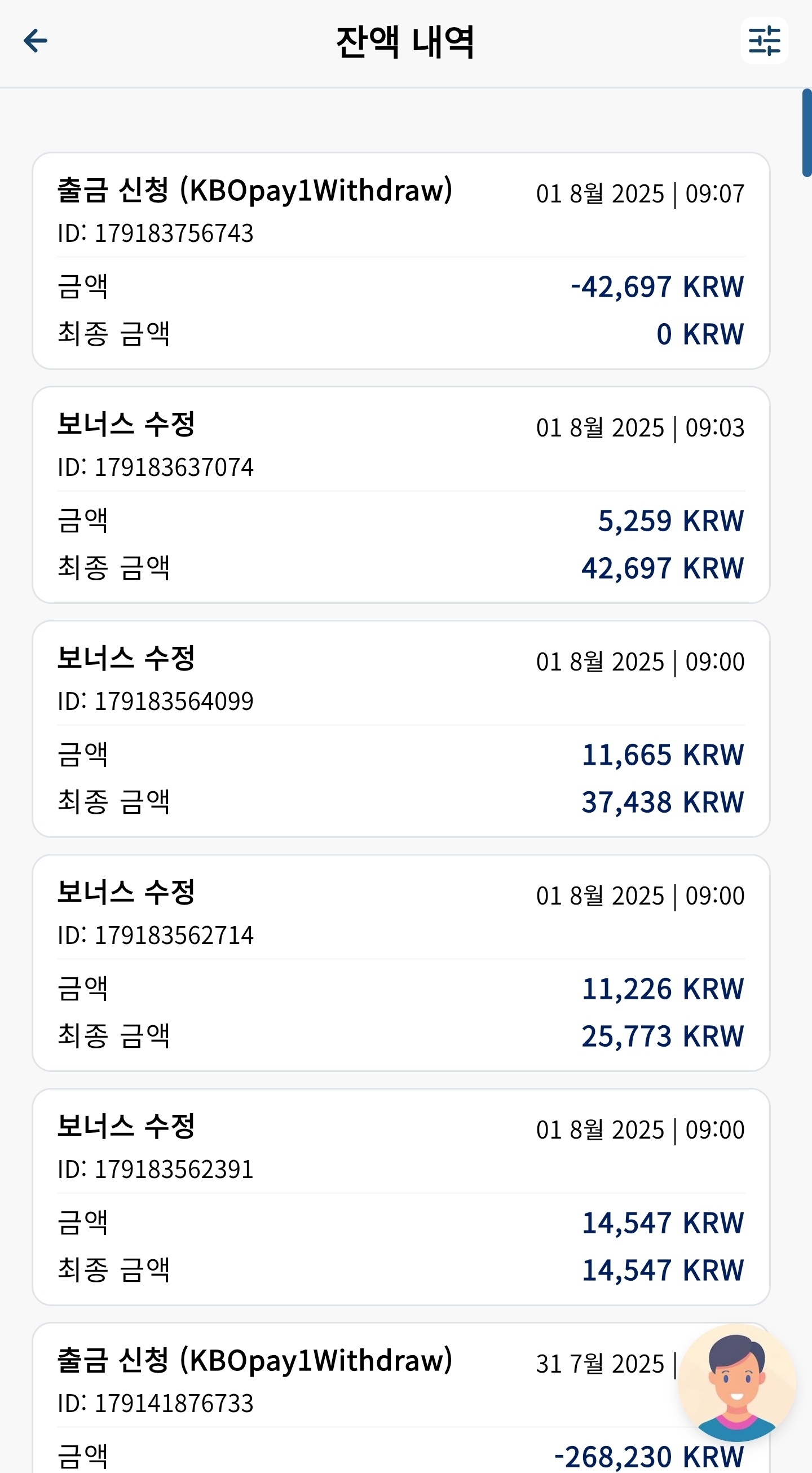Open bonus adjustment ID 179183562391

(x=401, y=1197)
